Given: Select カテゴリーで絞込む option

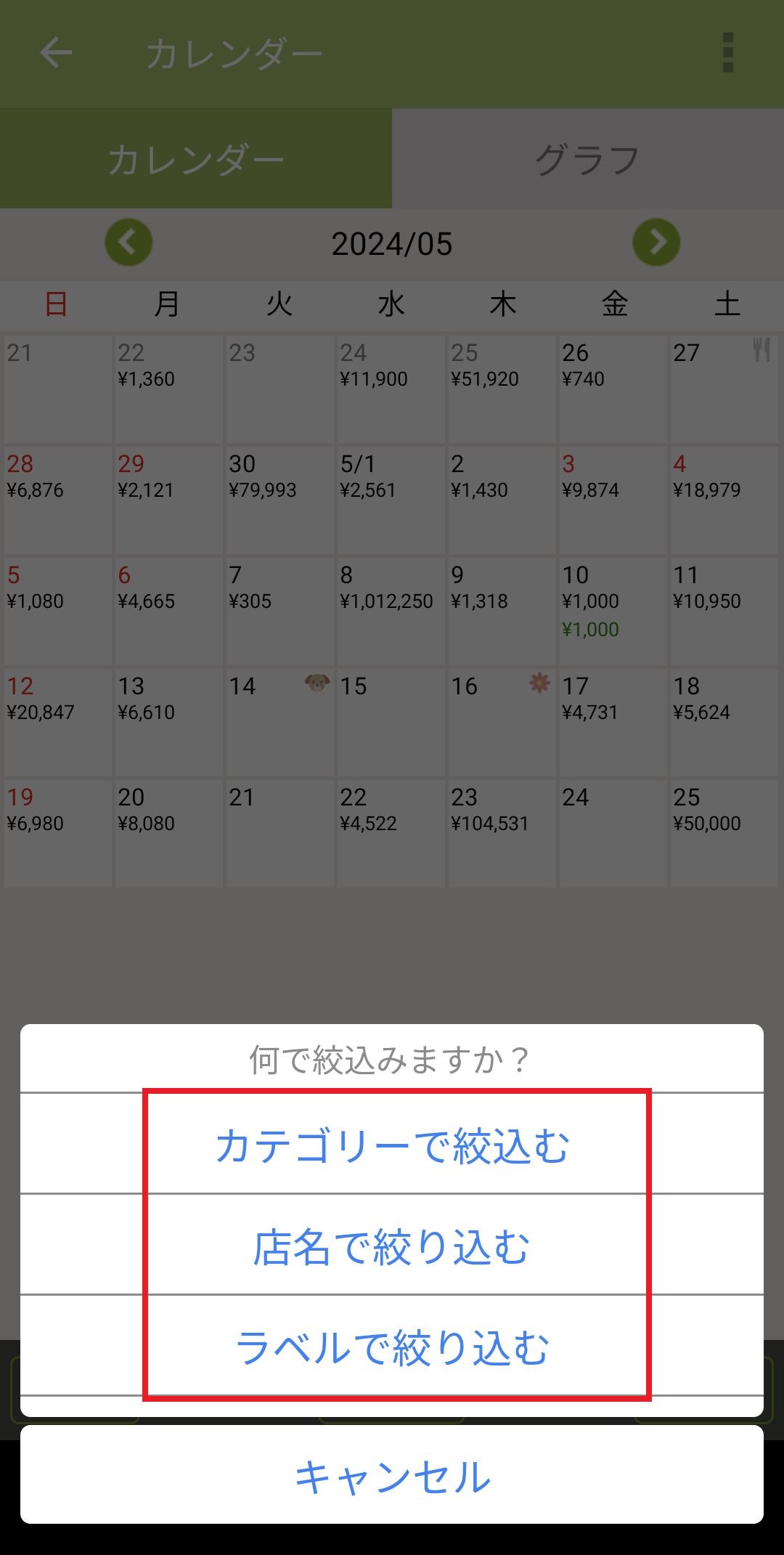Looking at the screenshot, I should coord(392,1145).
